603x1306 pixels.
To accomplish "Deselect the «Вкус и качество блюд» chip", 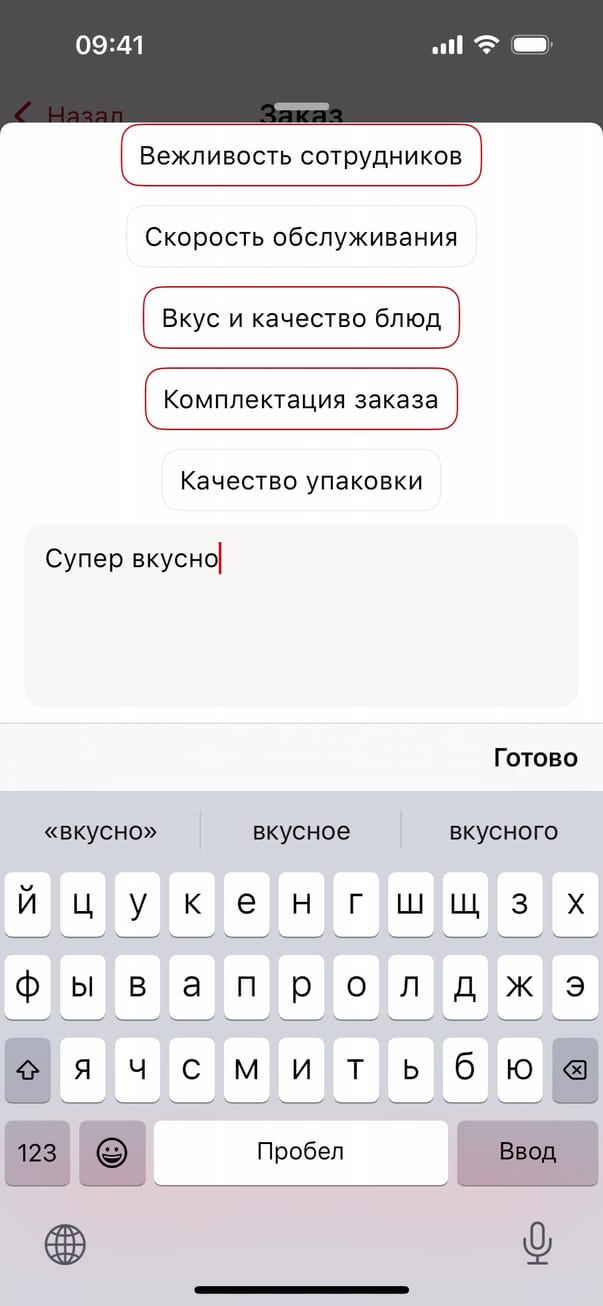I will (x=301, y=318).
